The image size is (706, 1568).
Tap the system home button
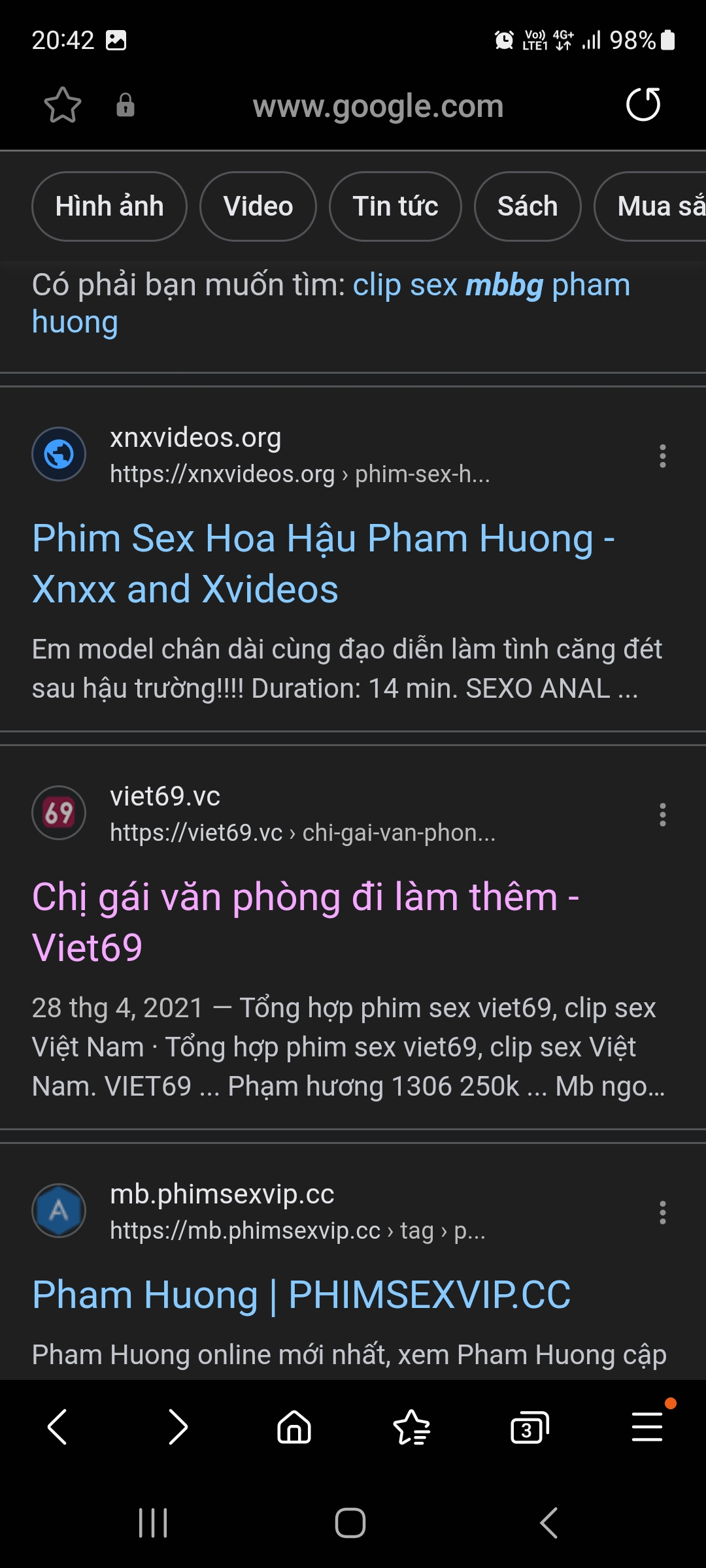(x=350, y=1523)
